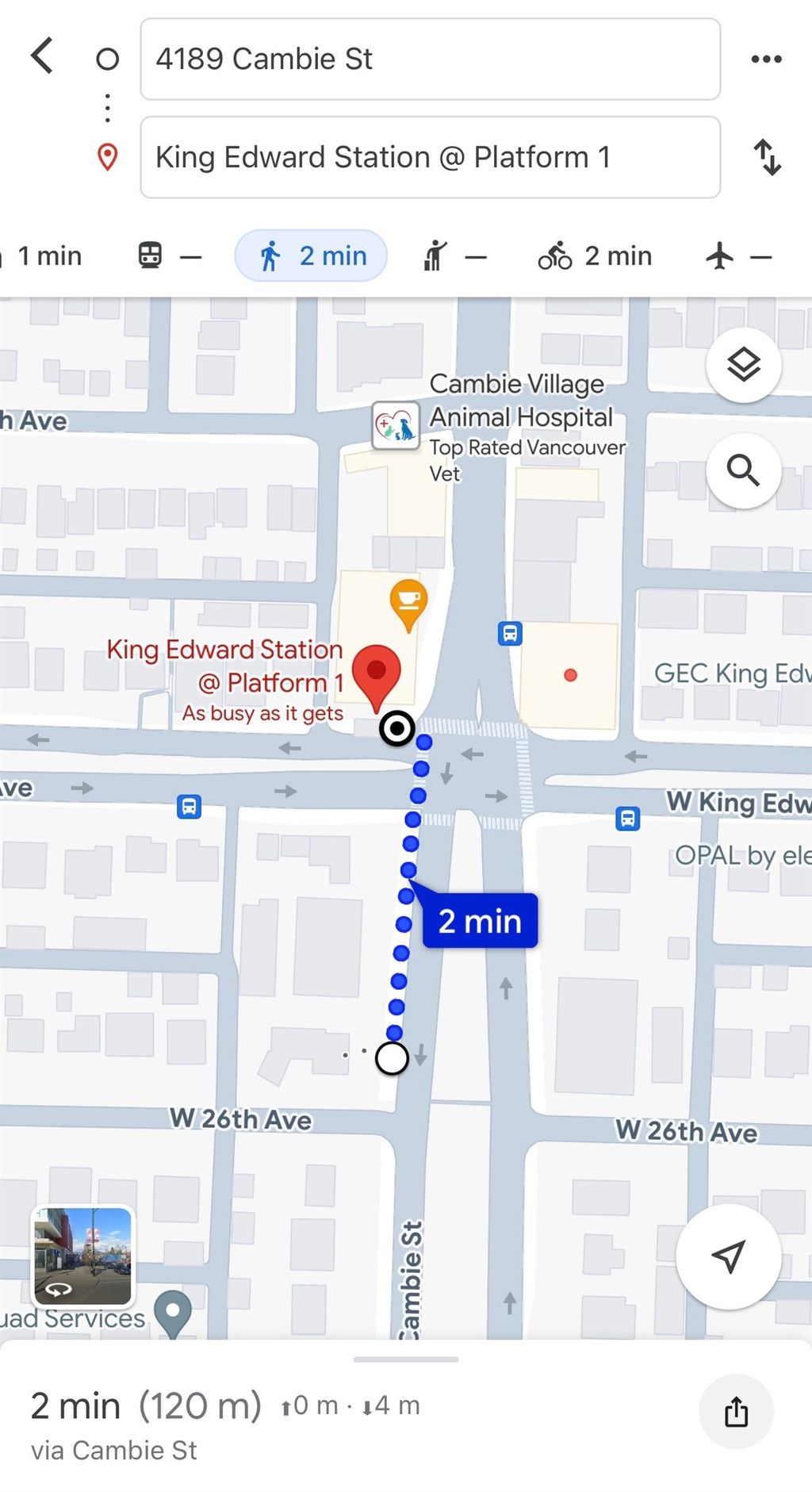Edit destination King Edward Station @ Platform 1
The image size is (812, 1492).
pos(430,157)
